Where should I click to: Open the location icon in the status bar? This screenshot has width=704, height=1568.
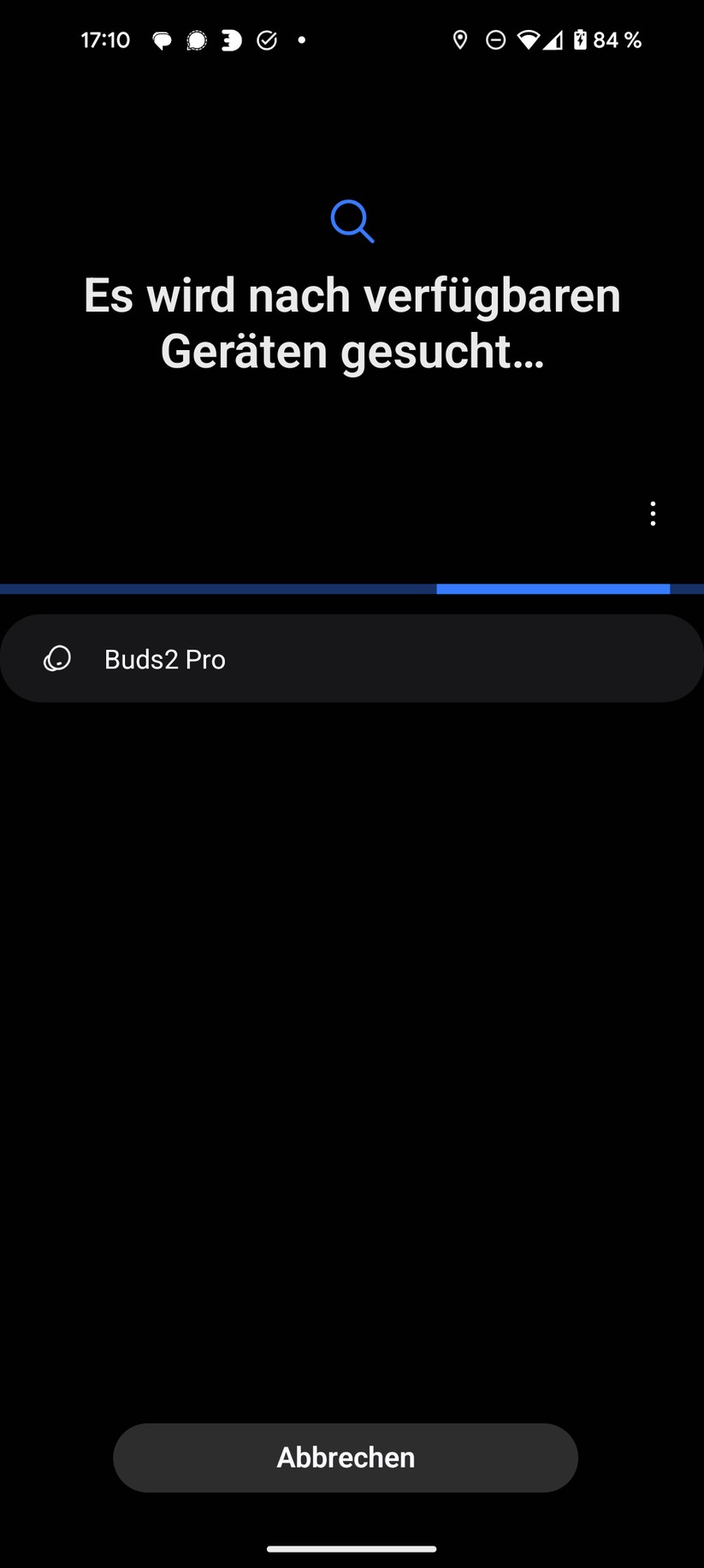pyautogui.click(x=462, y=39)
